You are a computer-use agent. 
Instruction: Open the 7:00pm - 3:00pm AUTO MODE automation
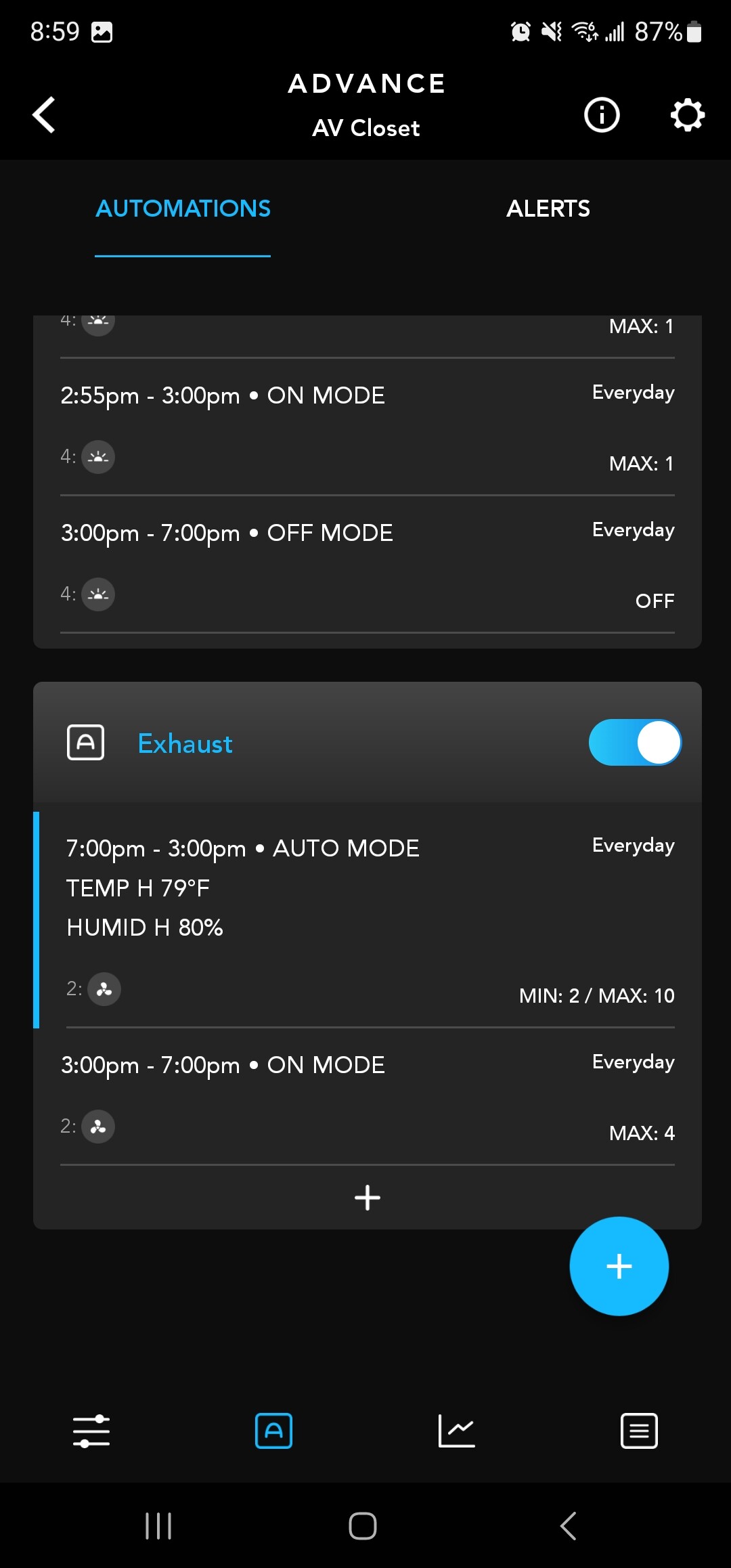(x=368, y=919)
